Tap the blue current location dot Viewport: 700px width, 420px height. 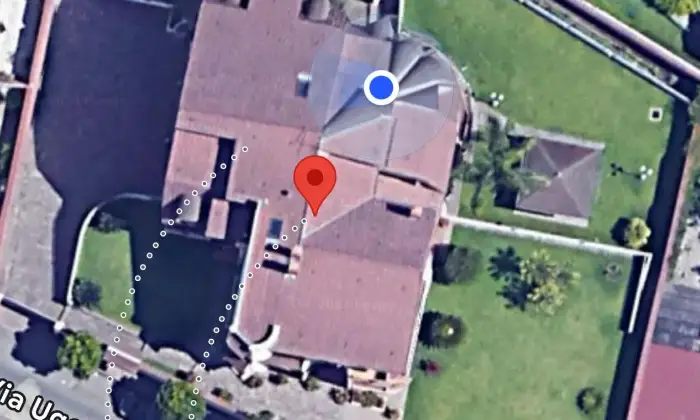[x=380, y=88]
